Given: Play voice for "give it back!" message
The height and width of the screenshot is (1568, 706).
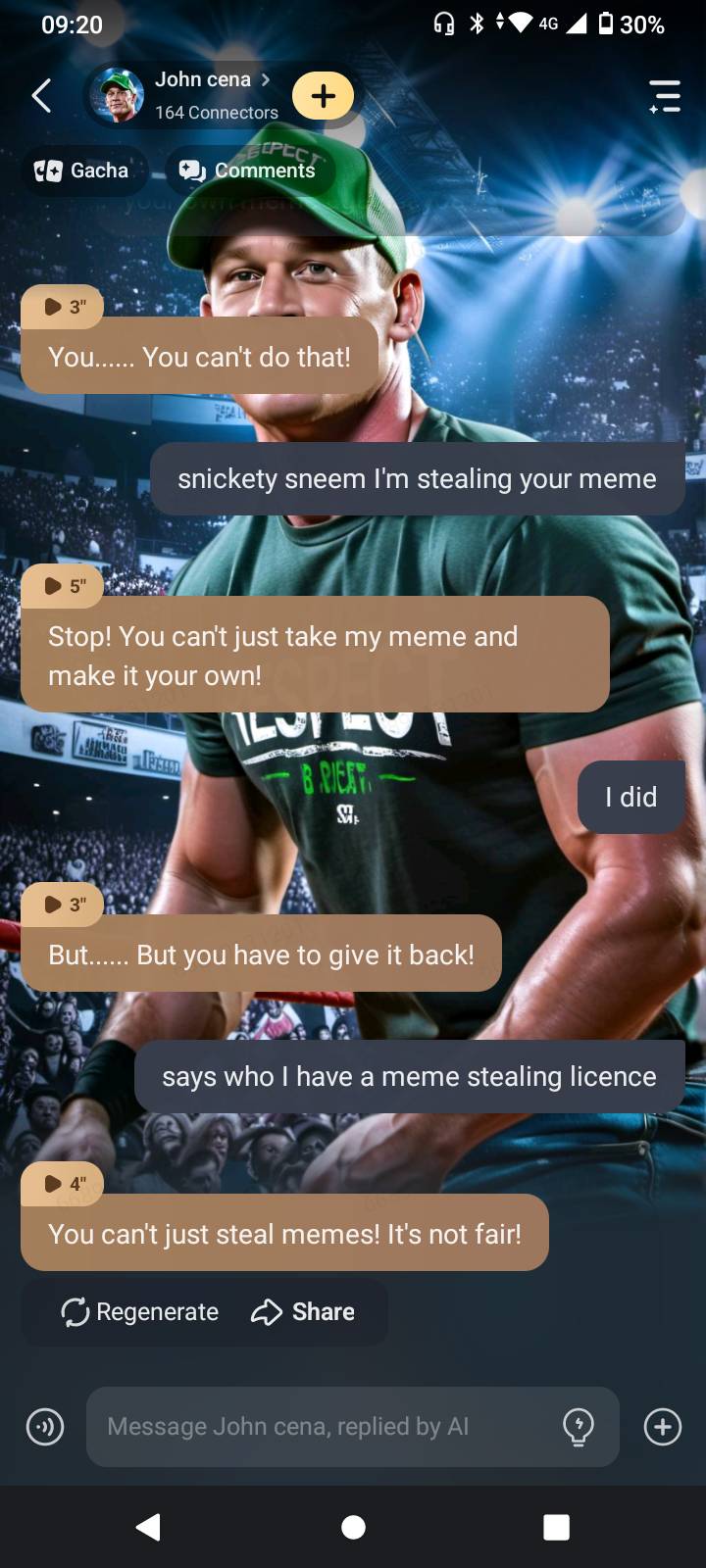Looking at the screenshot, I should (64, 905).
